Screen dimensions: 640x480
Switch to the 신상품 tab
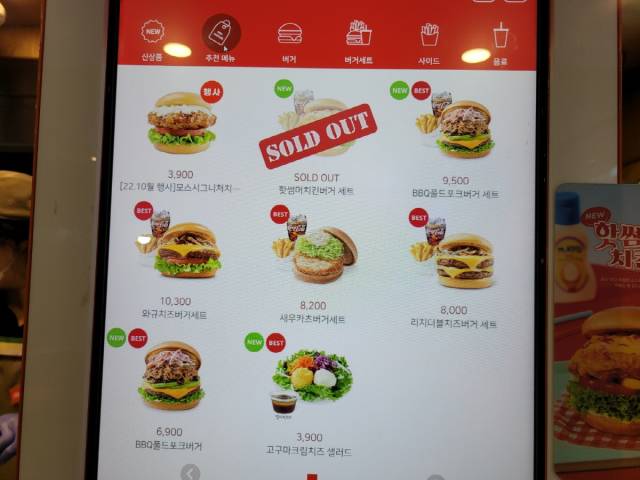click(151, 38)
